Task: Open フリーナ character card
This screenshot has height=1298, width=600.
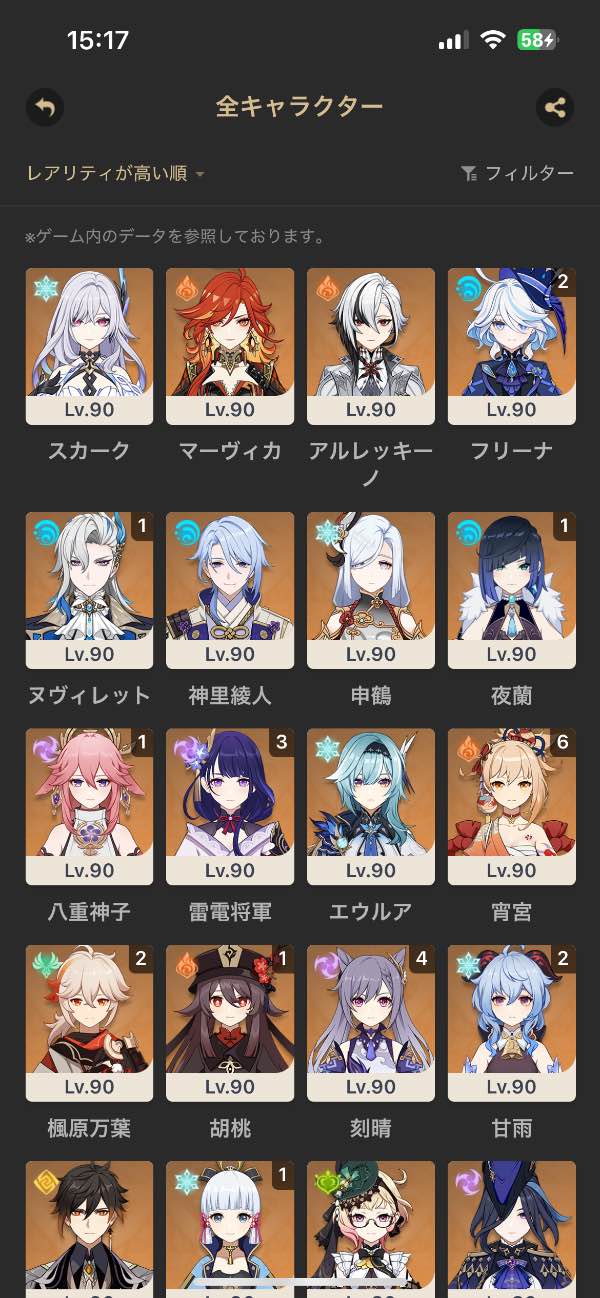Action: (x=512, y=346)
